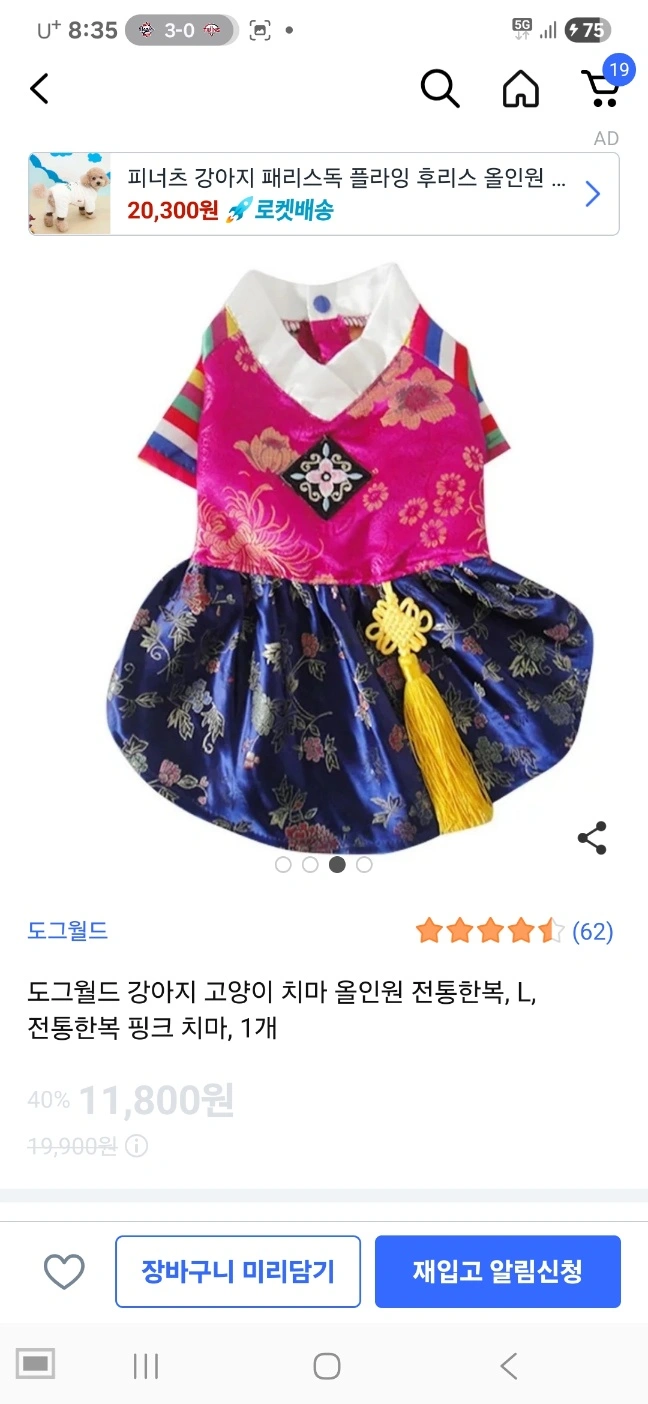The height and width of the screenshot is (1404, 648).
Task: Open the info icon next to 19,900원
Action: point(137,1146)
